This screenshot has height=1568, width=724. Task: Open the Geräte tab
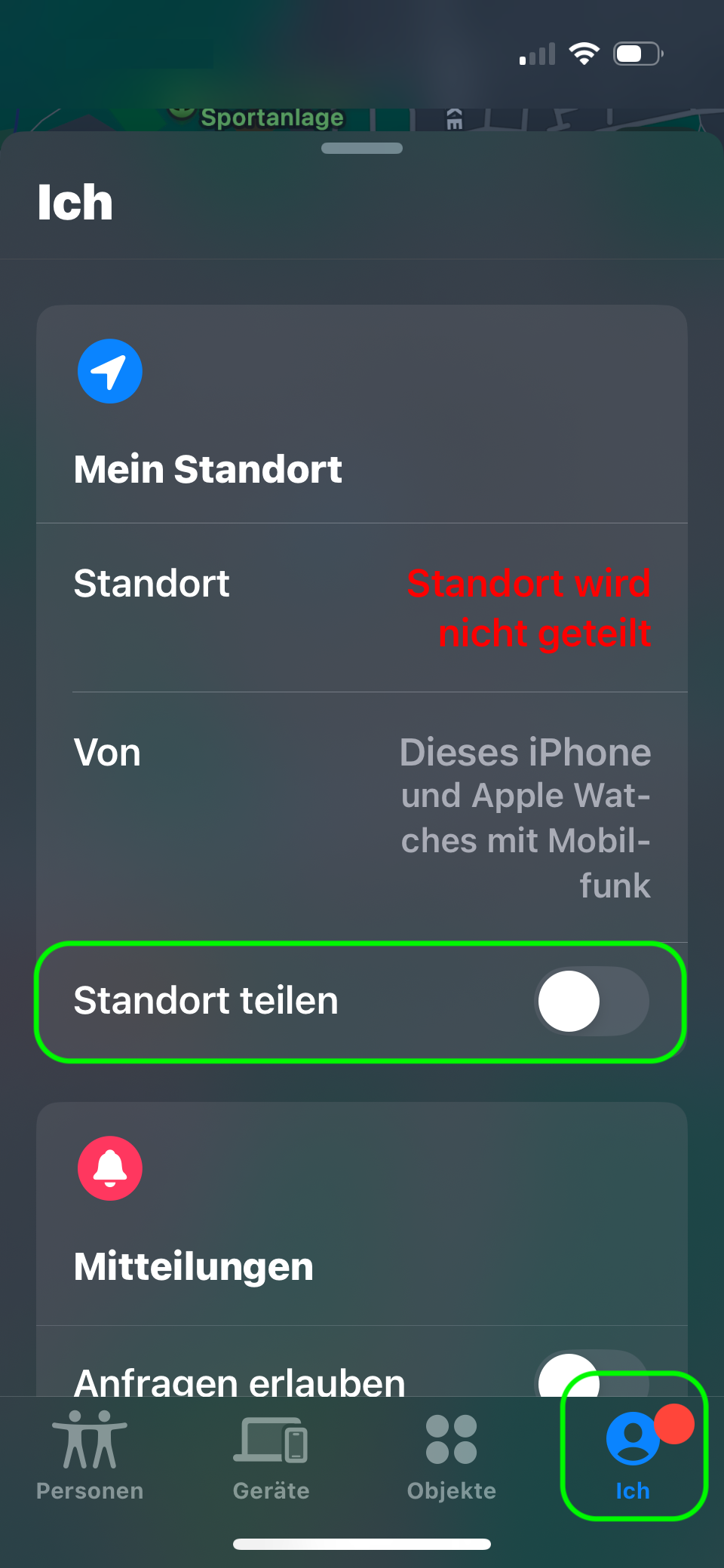[271, 1454]
